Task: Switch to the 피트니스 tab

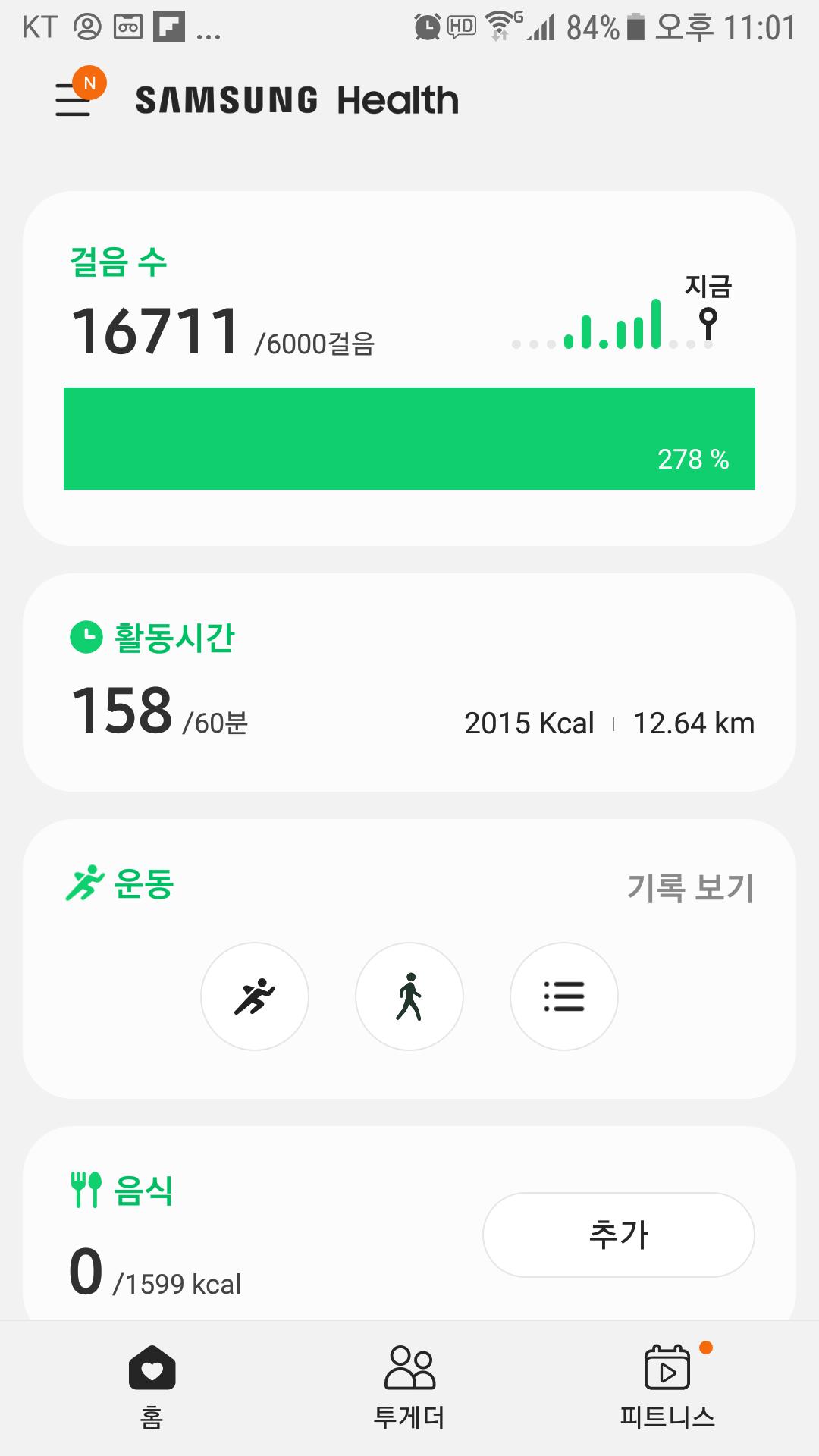Action: 667,1386
